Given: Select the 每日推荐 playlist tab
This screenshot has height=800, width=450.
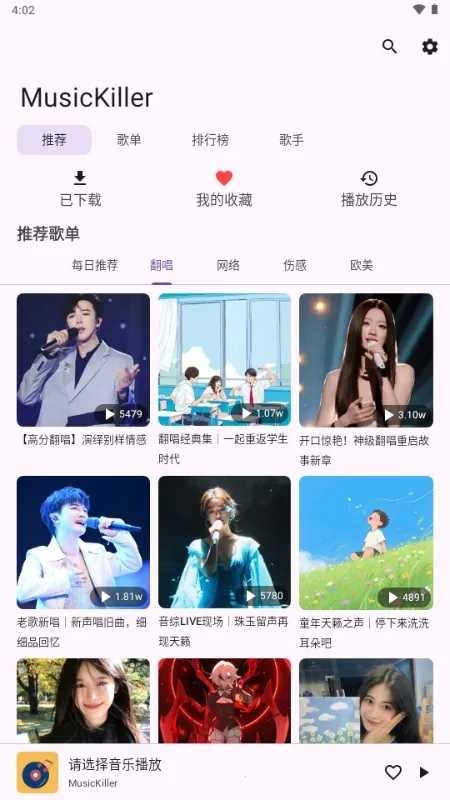Looking at the screenshot, I should pos(95,265).
